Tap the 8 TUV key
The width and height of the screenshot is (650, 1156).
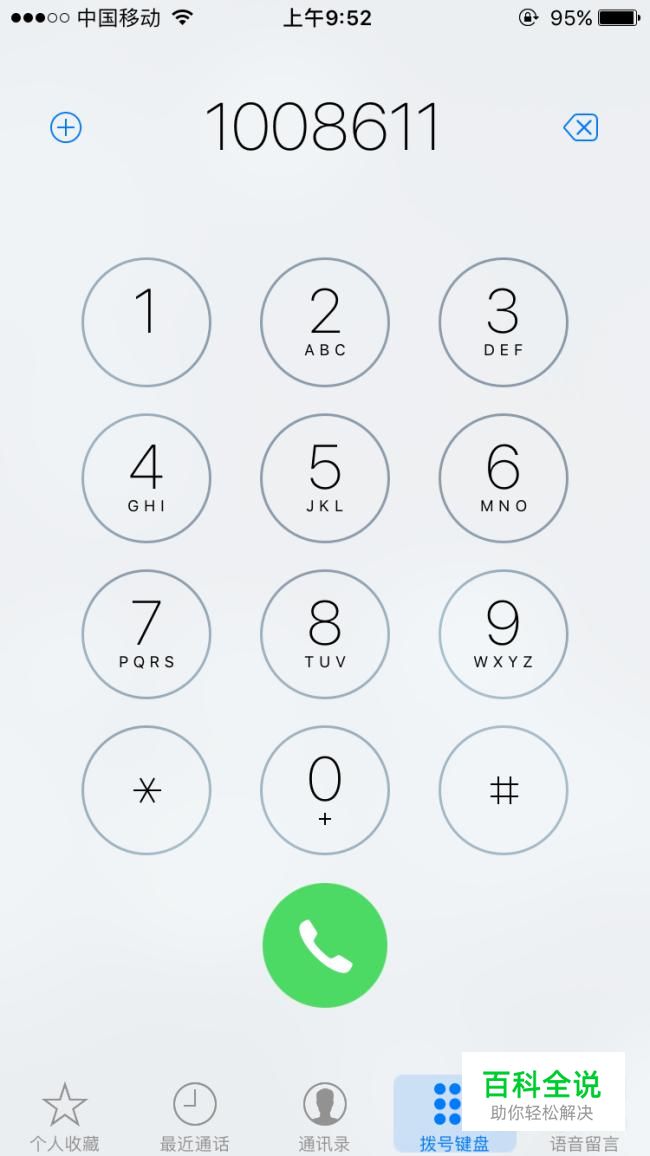coord(325,634)
